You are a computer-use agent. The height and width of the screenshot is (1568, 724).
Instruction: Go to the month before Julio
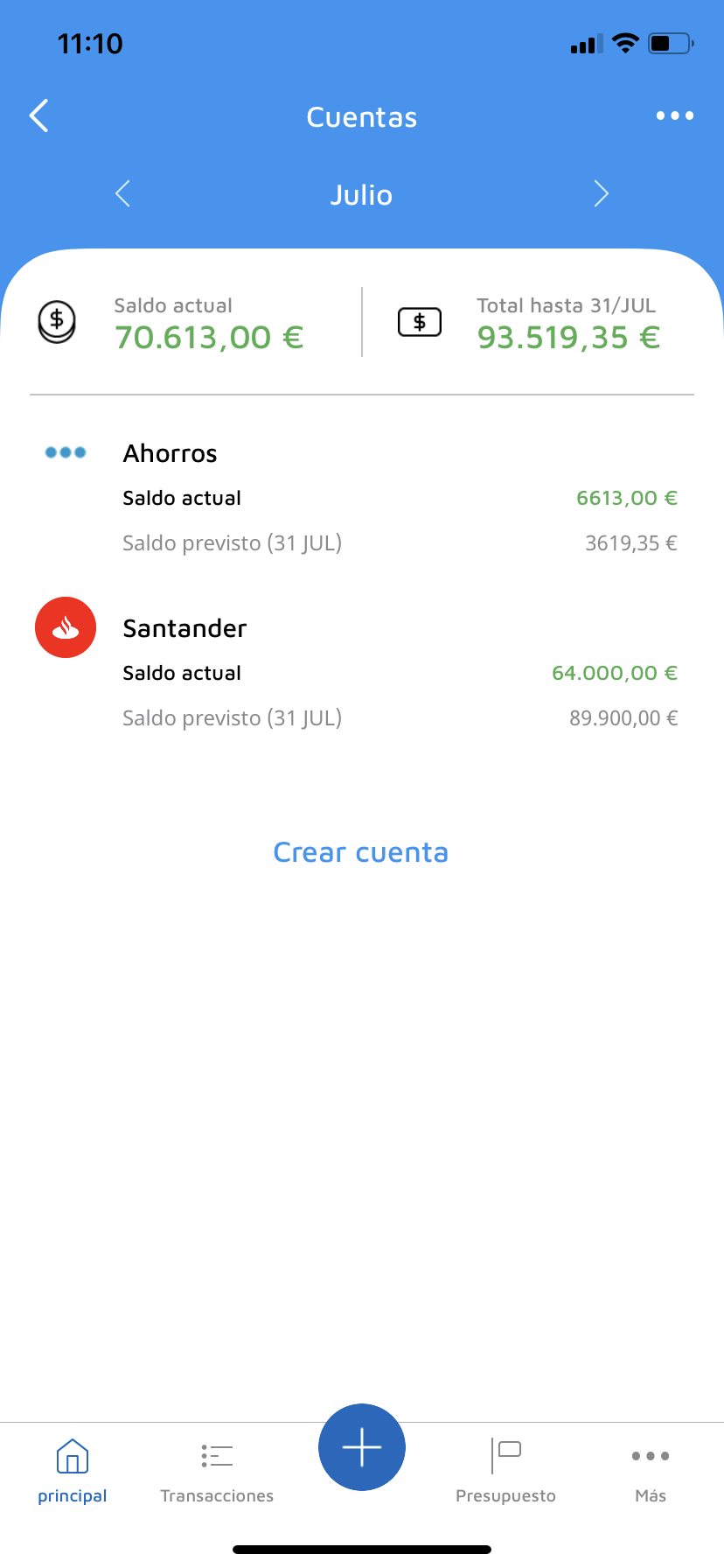[x=123, y=194]
